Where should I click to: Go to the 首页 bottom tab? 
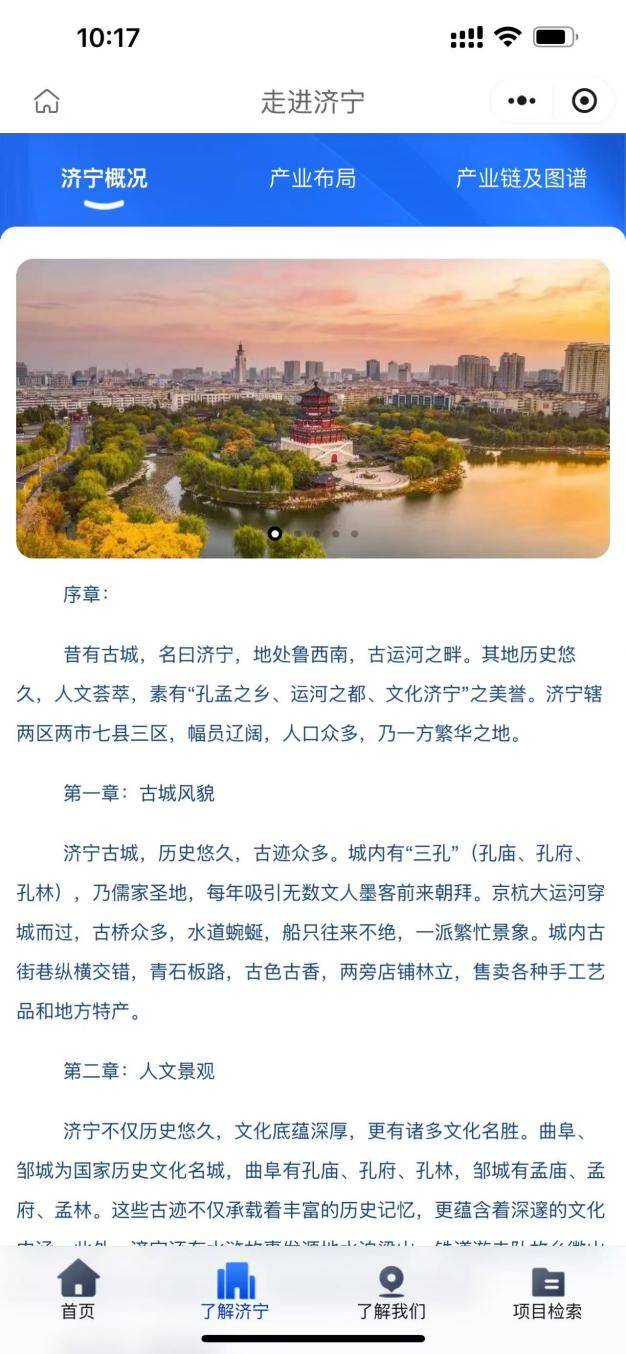[x=78, y=1290]
